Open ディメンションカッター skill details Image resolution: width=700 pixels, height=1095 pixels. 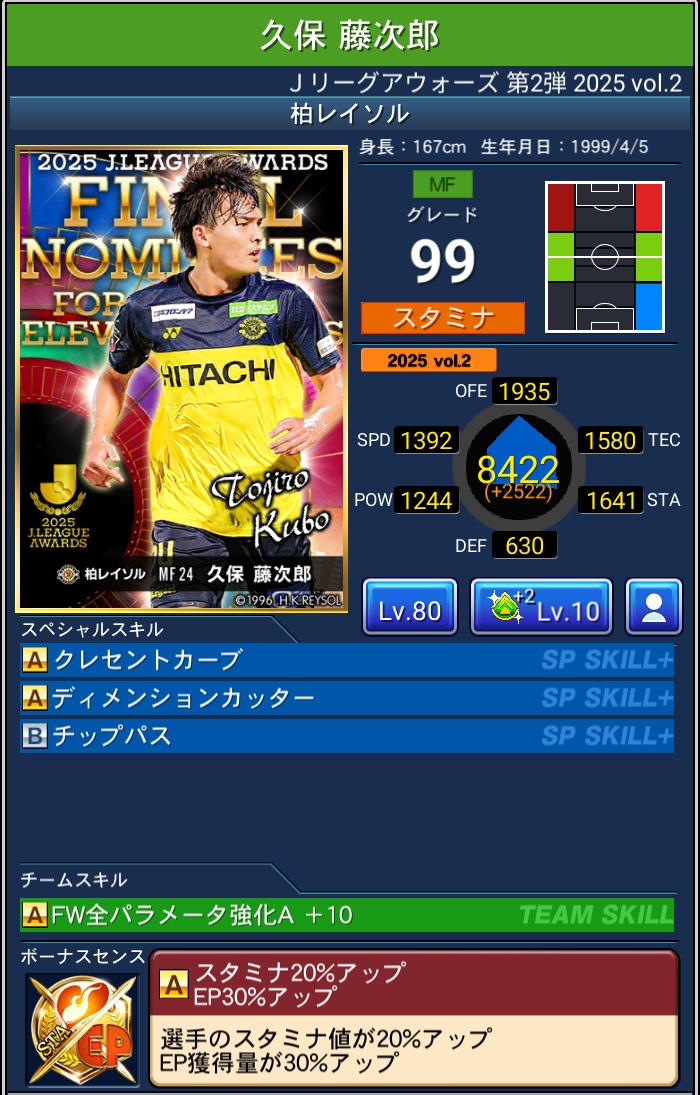tap(346, 698)
